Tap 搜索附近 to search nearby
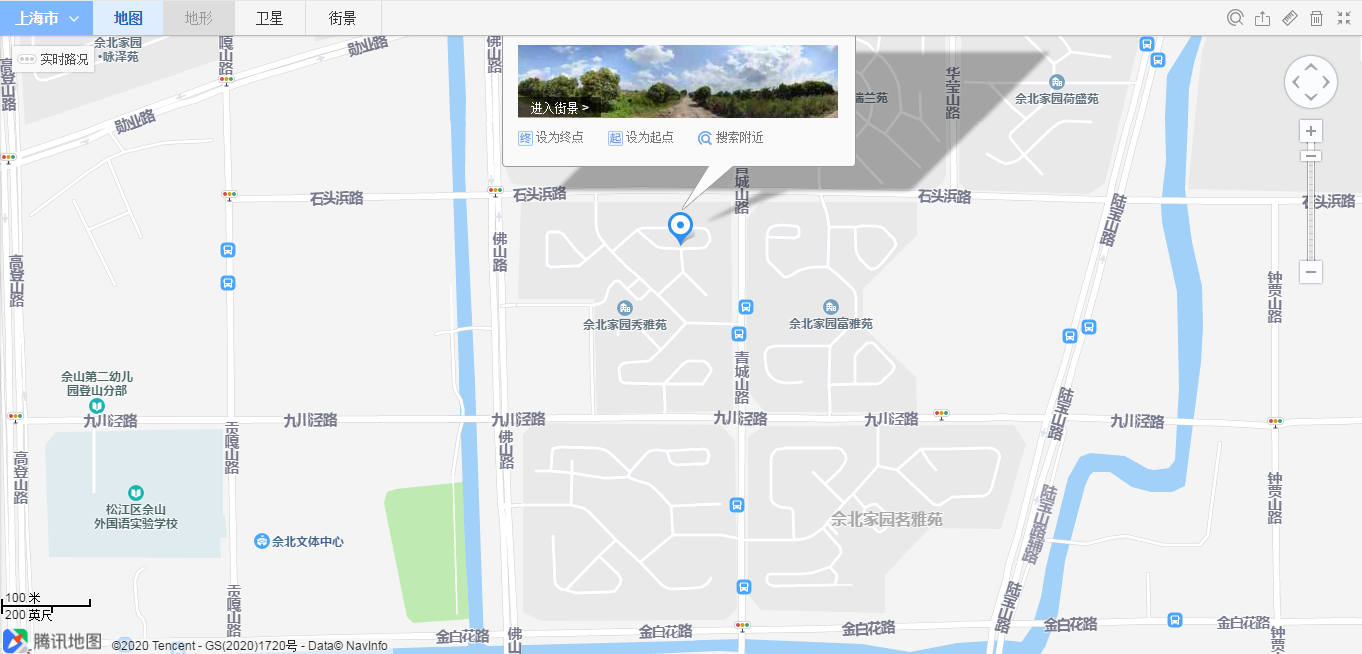 pyautogui.click(x=731, y=138)
